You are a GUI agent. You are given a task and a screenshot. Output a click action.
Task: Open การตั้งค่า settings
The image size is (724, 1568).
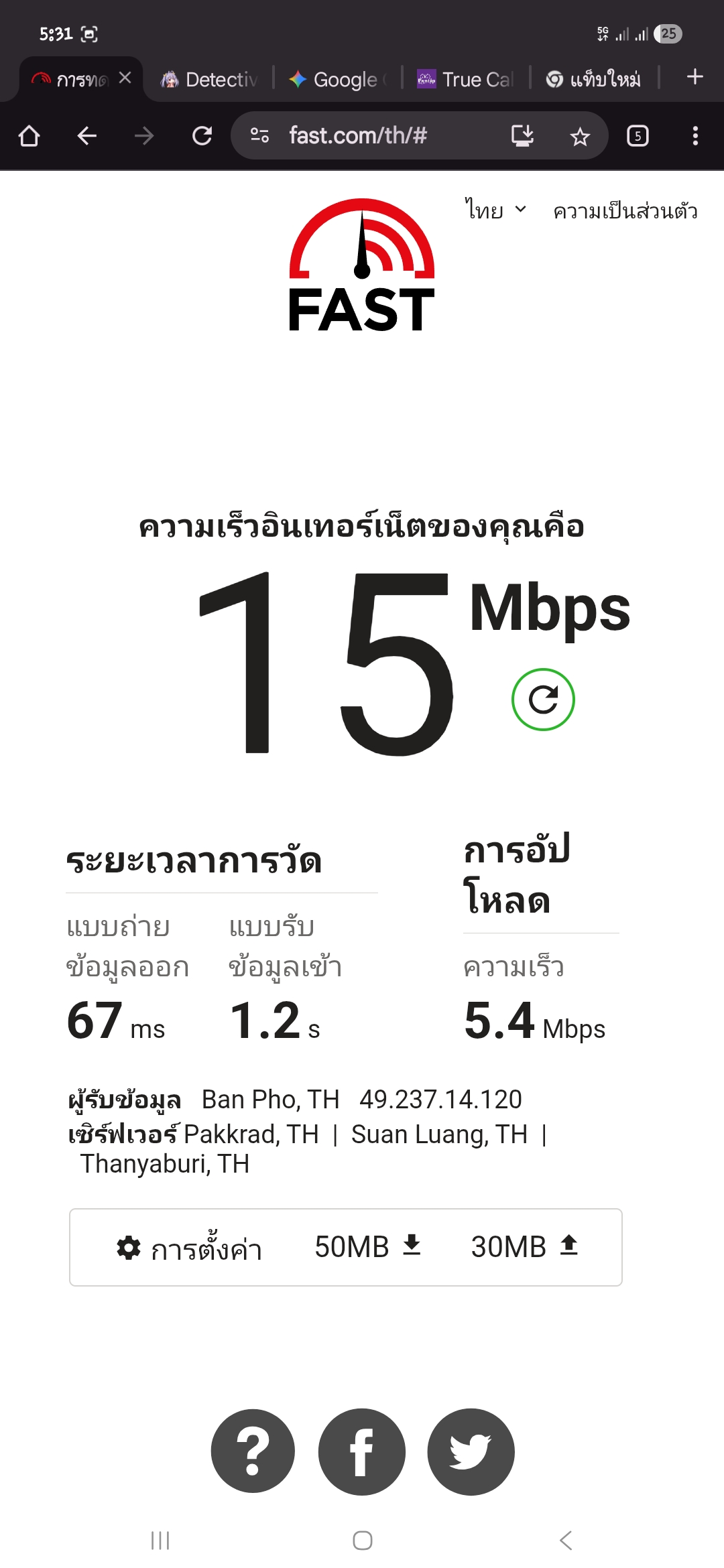(x=189, y=1248)
